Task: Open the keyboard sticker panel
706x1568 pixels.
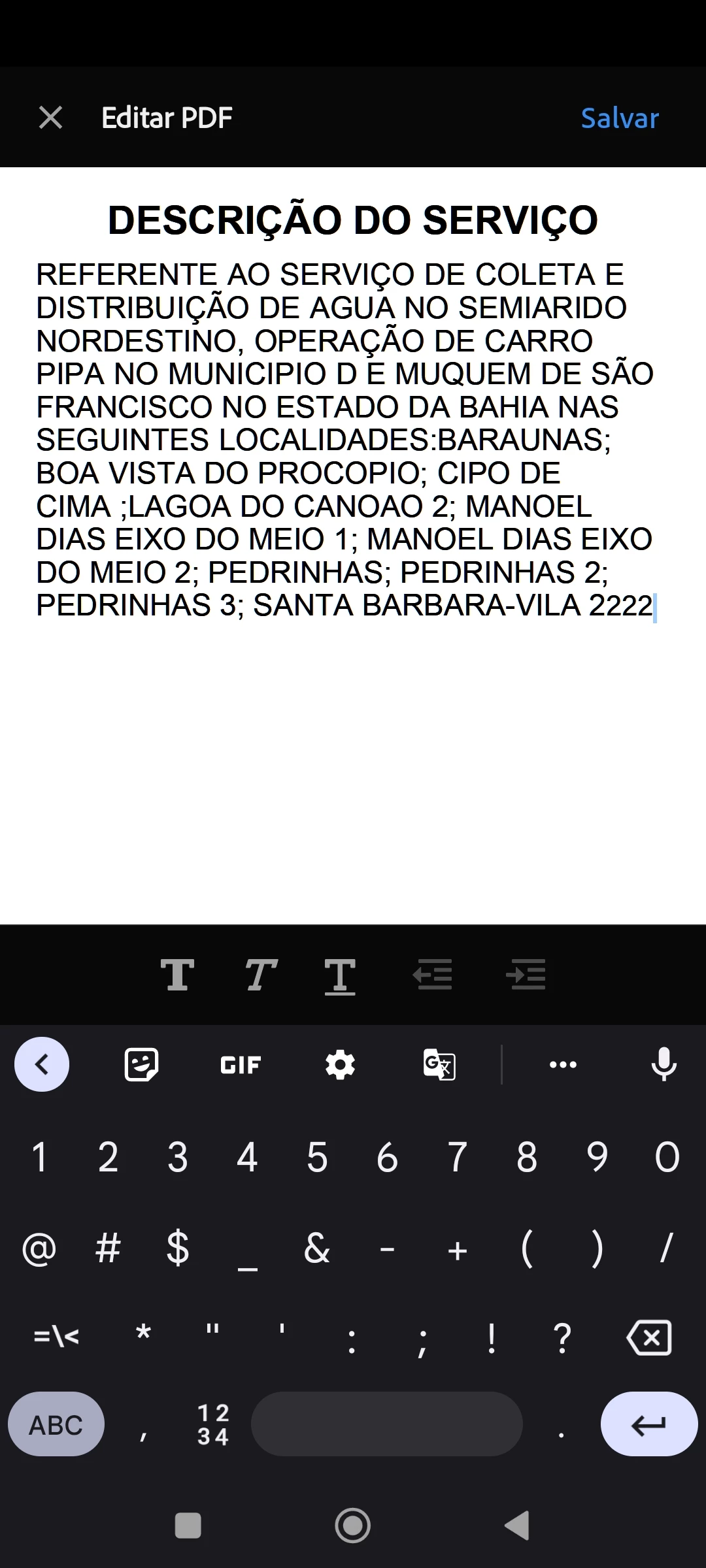Action: tap(141, 1065)
